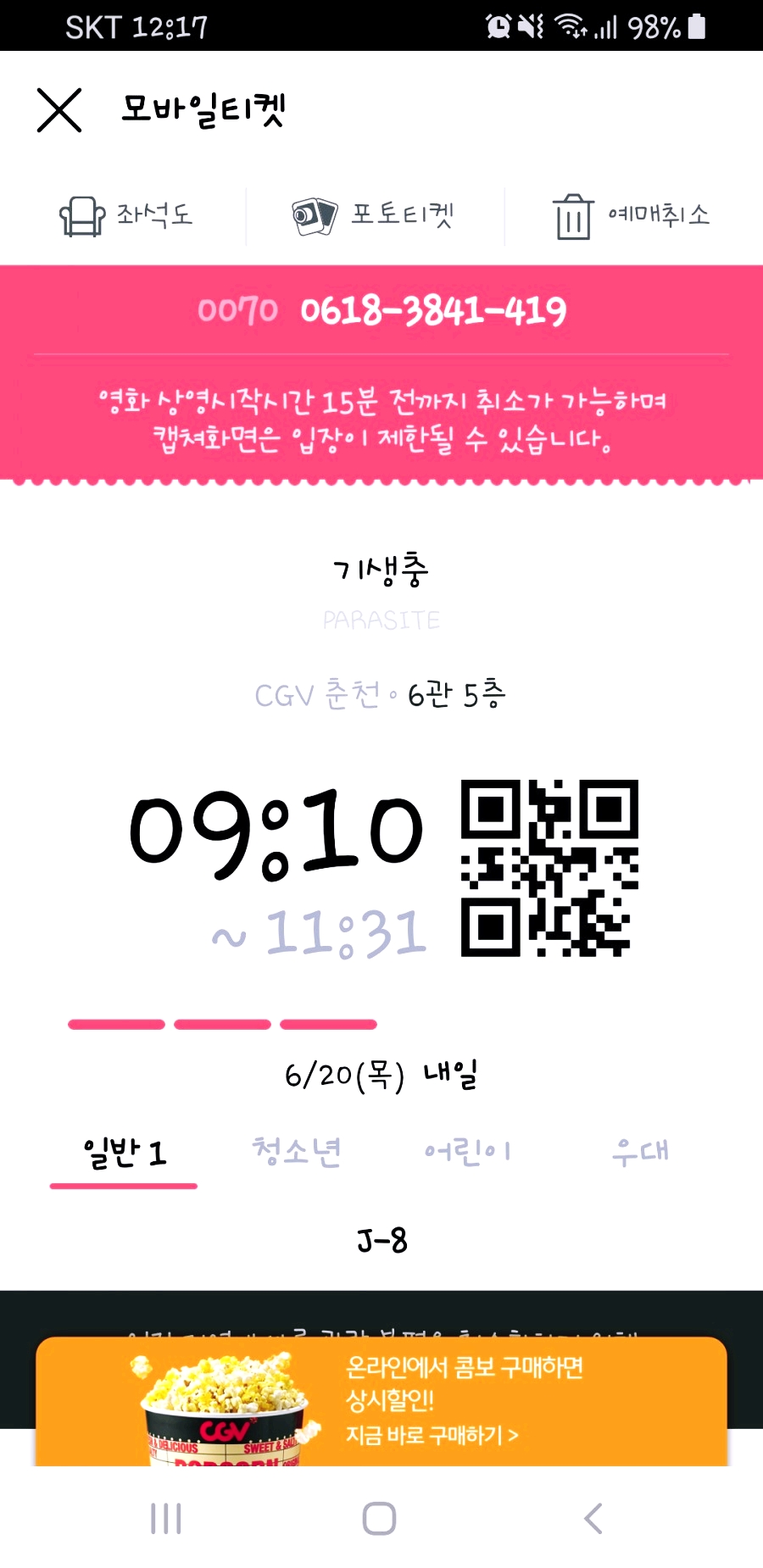Tap 예매취소 to cancel the booking

tap(632, 216)
